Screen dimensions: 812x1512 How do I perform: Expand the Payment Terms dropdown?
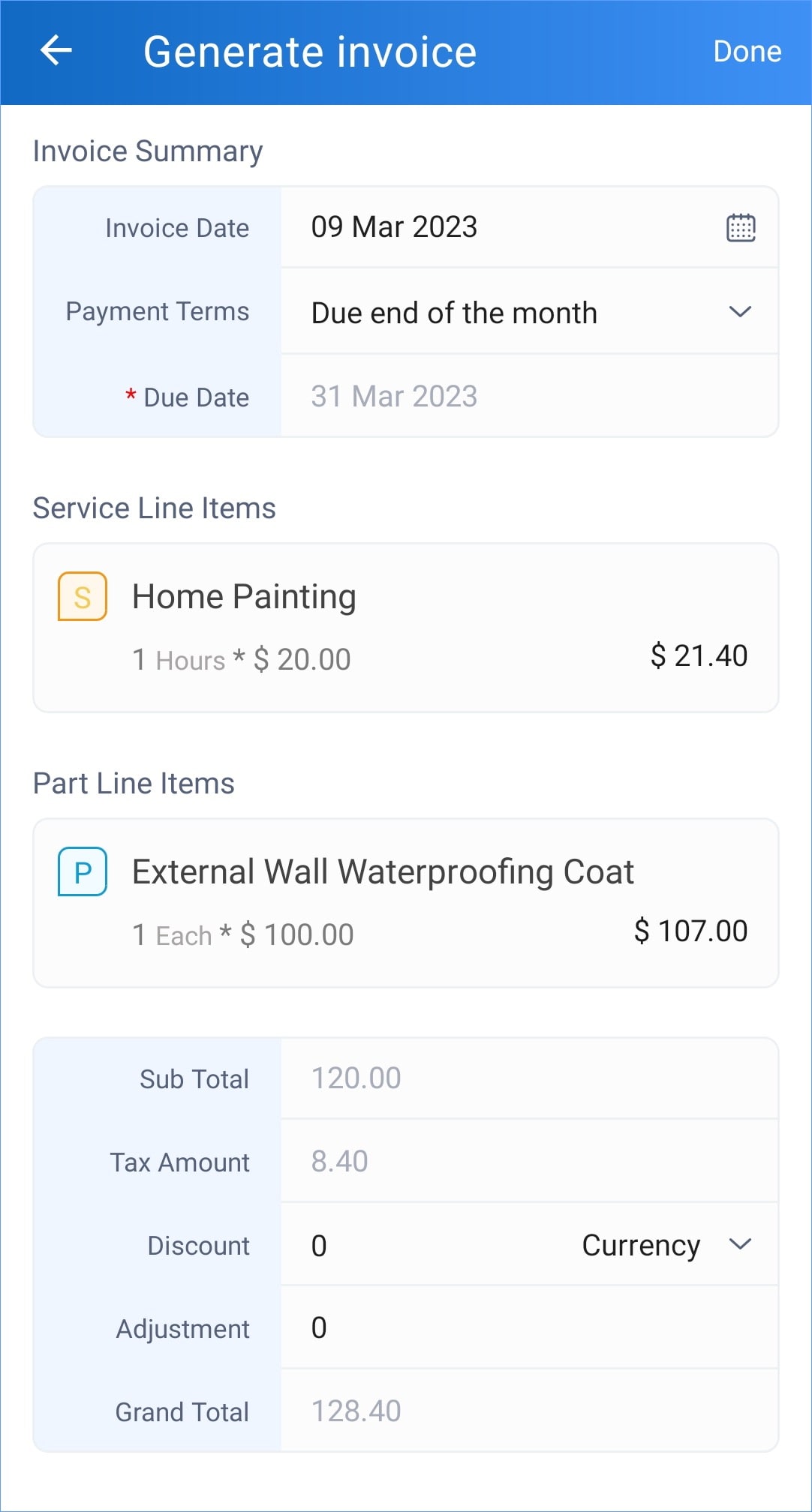[529, 312]
